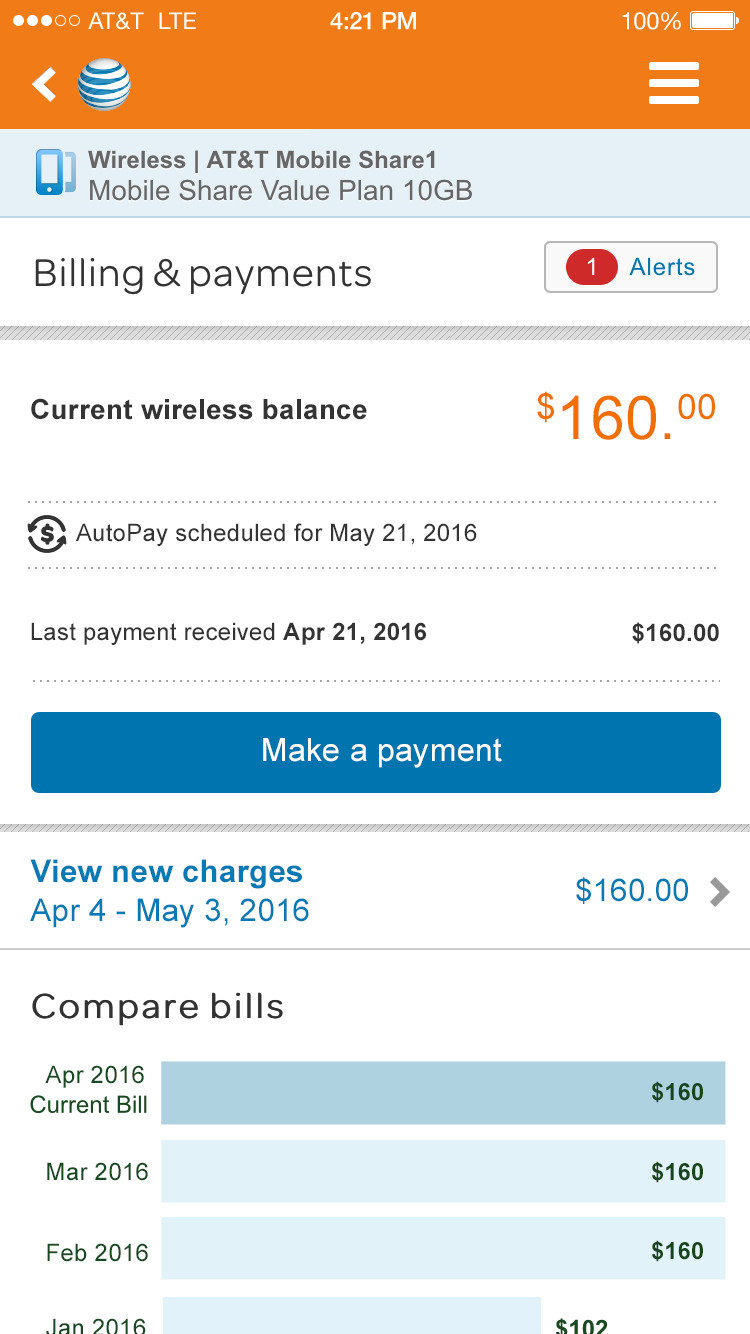Tap Make a payment
Image resolution: width=750 pixels, height=1334 pixels.
click(375, 752)
